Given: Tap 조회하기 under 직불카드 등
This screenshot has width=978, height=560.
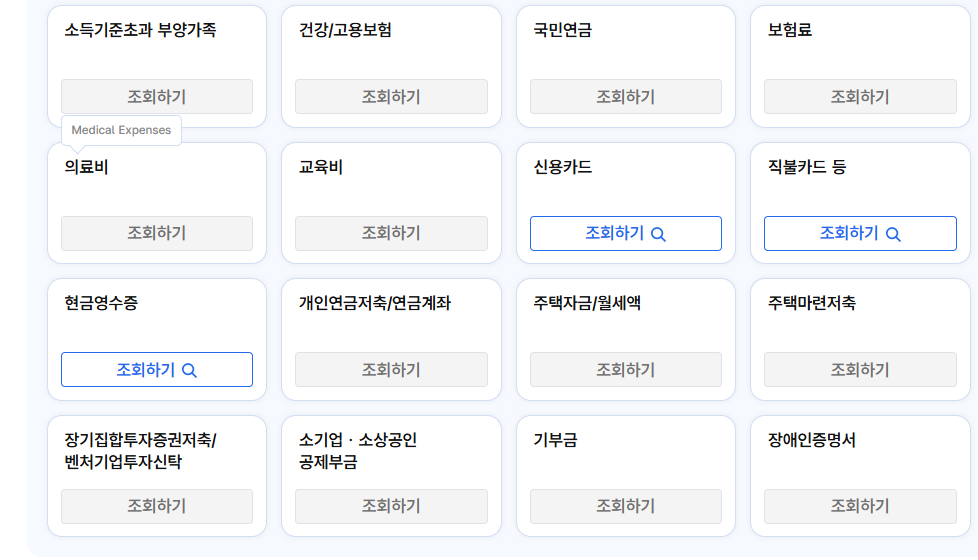Looking at the screenshot, I should pos(860,233).
